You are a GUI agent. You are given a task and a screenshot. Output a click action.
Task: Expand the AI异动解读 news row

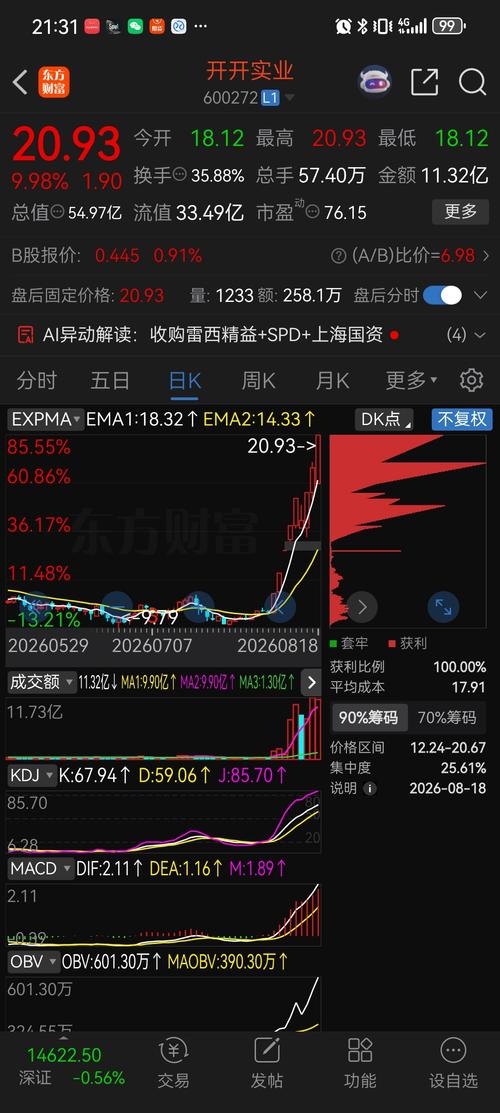(250, 334)
